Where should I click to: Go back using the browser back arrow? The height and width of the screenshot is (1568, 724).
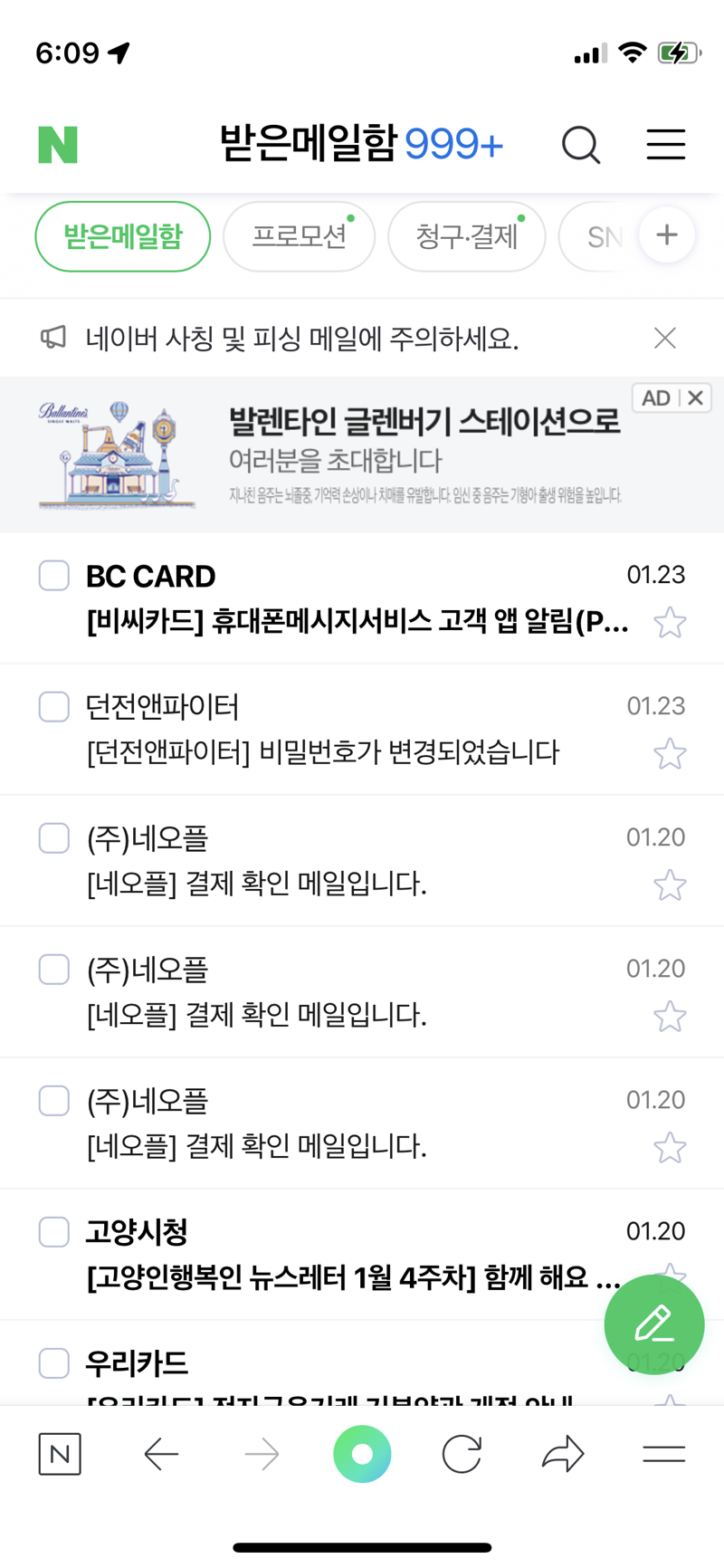coord(161,1455)
